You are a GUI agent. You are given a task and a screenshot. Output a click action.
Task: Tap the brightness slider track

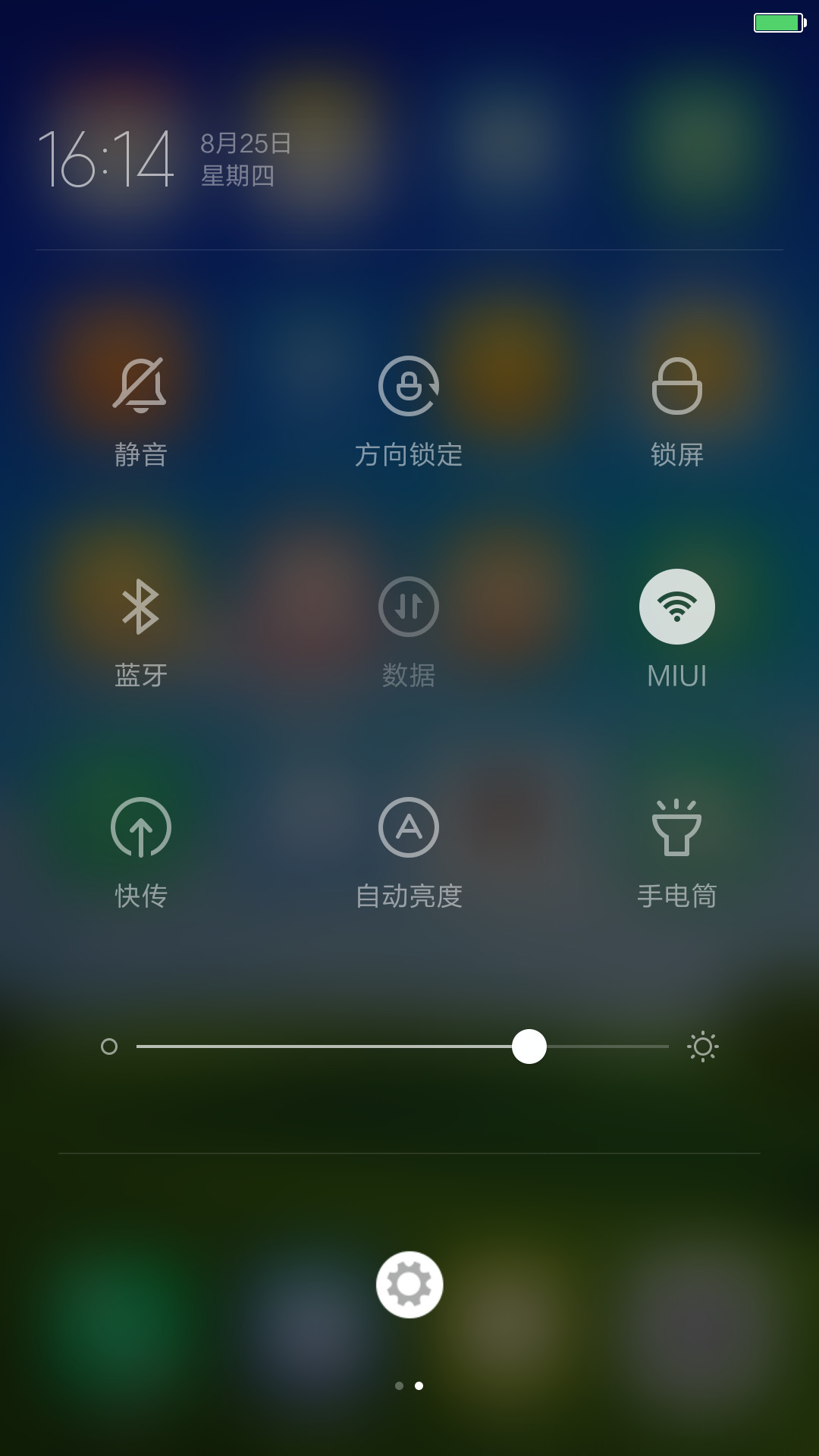pos(402,1046)
